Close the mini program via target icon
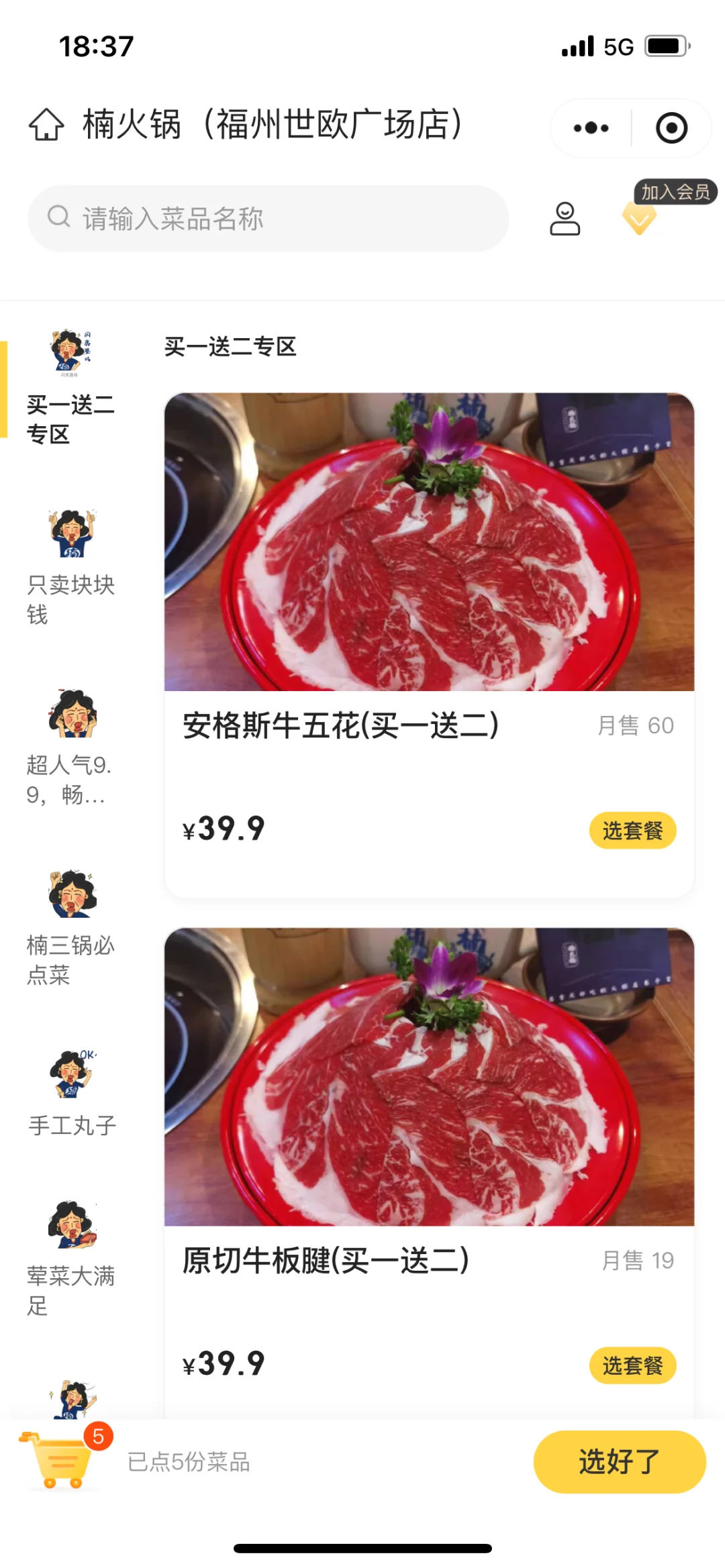This screenshot has width=725, height=1568. pos(671,128)
